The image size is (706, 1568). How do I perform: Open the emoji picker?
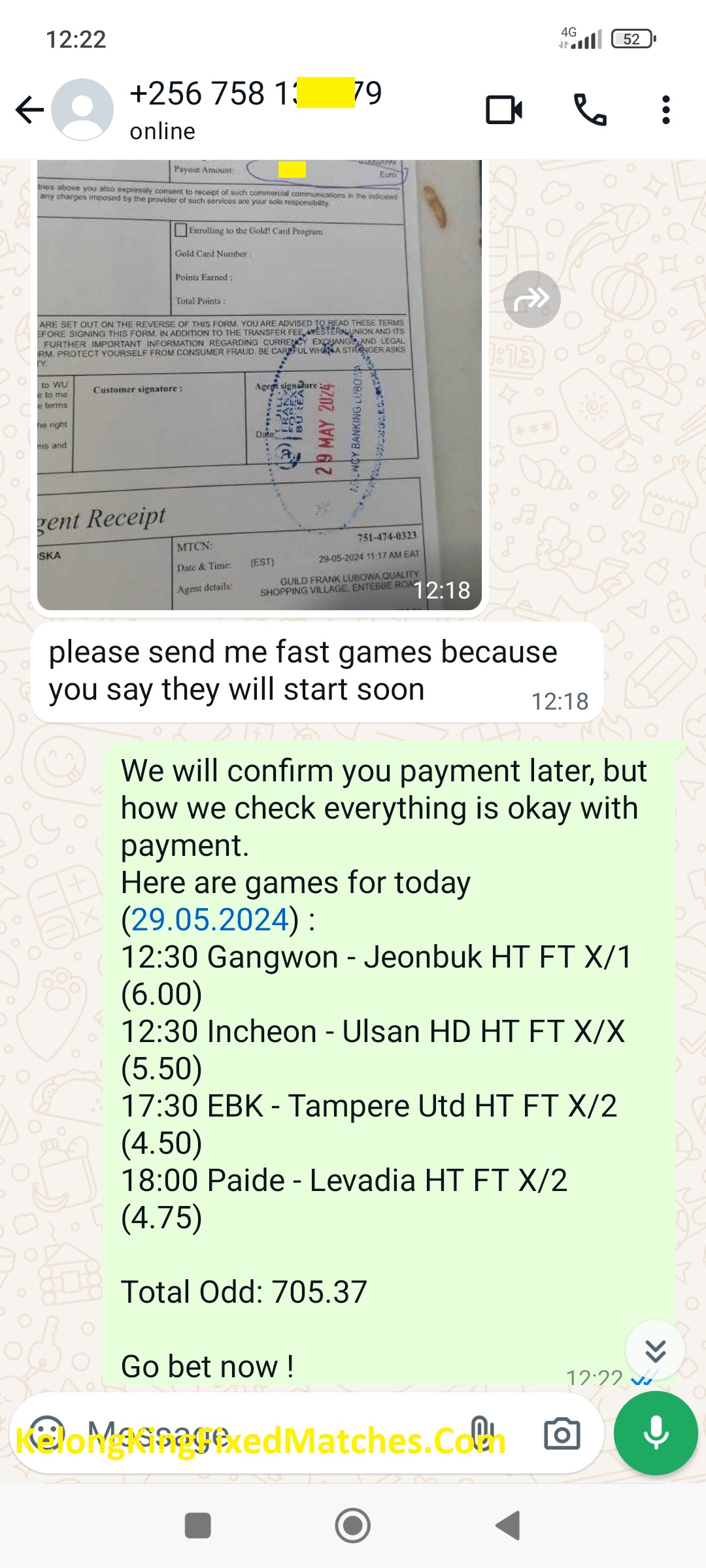point(48,1433)
